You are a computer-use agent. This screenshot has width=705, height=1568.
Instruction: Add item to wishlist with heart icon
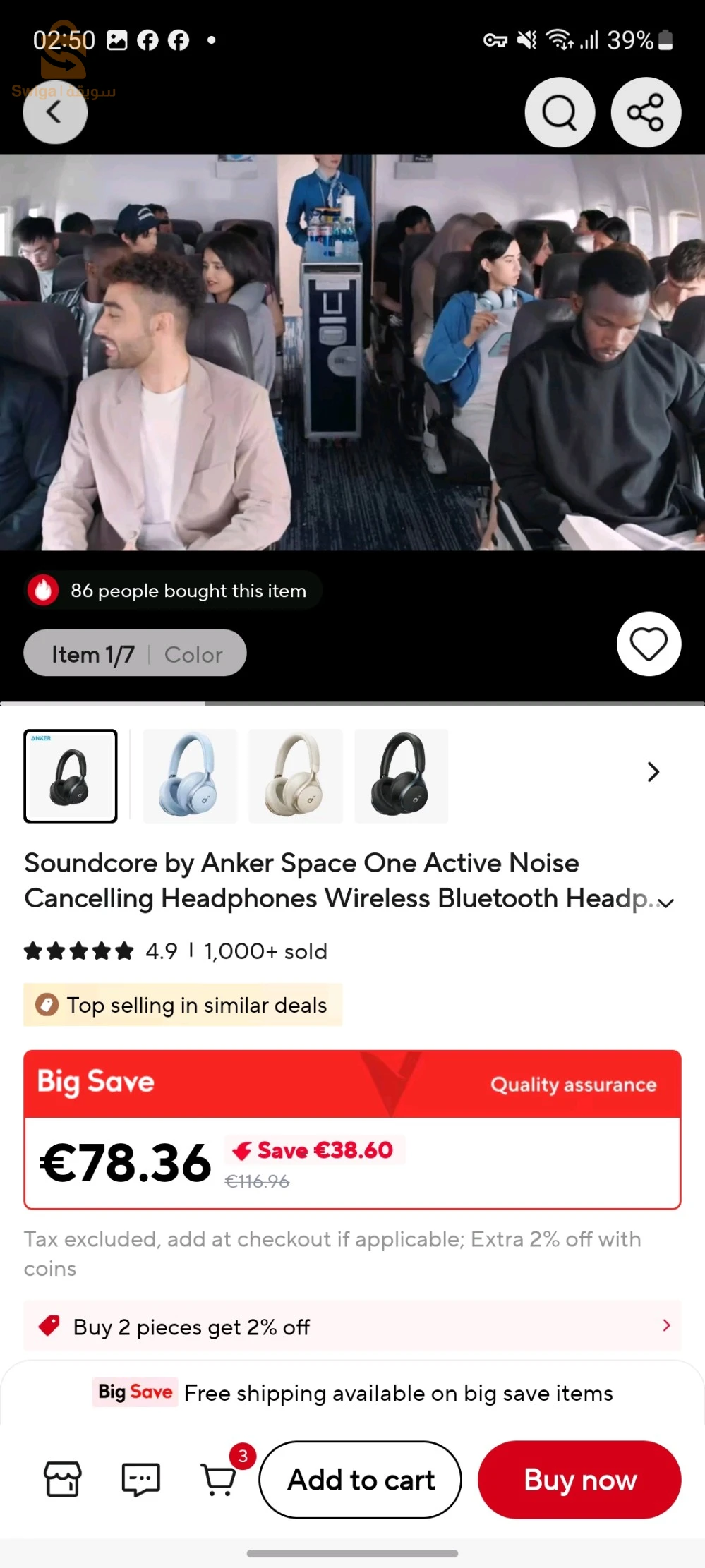point(649,644)
